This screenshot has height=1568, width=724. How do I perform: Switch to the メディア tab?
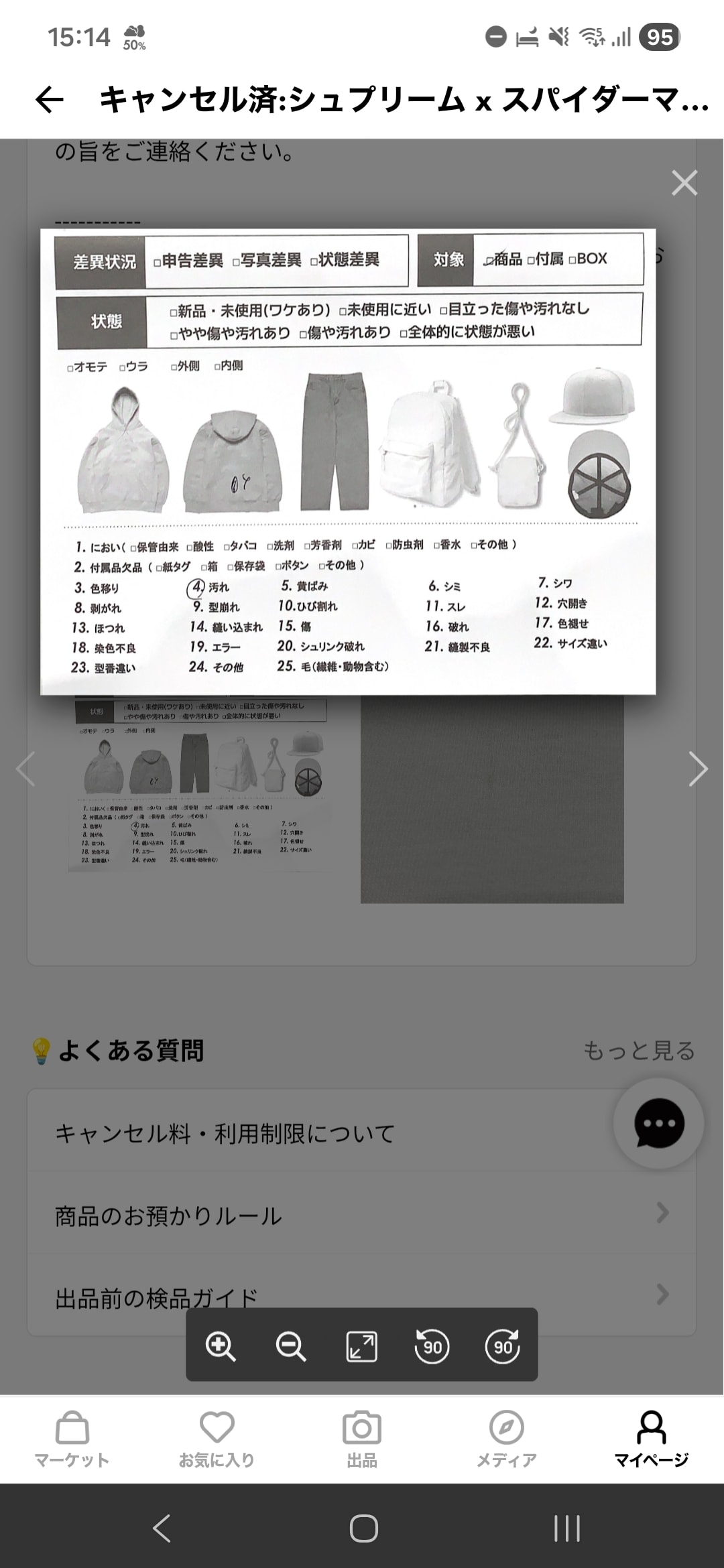coord(507,1439)
